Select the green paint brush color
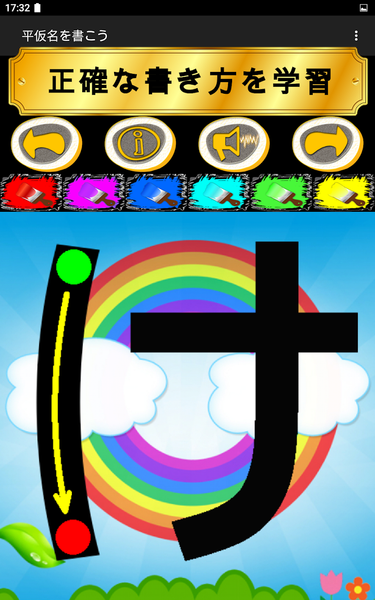375x600 pixels. [x=281, y=192]
